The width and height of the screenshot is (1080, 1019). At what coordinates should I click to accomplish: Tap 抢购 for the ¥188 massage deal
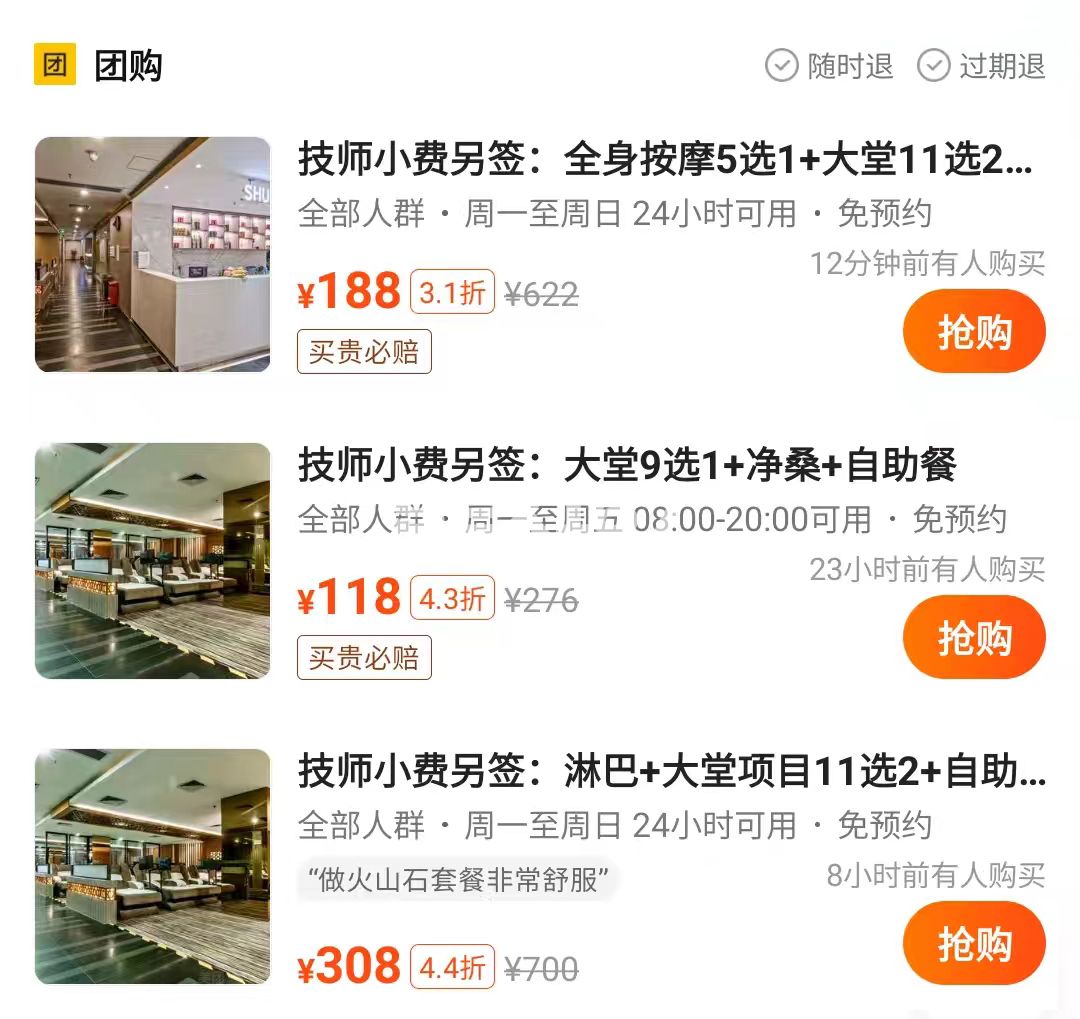(973, 332)
